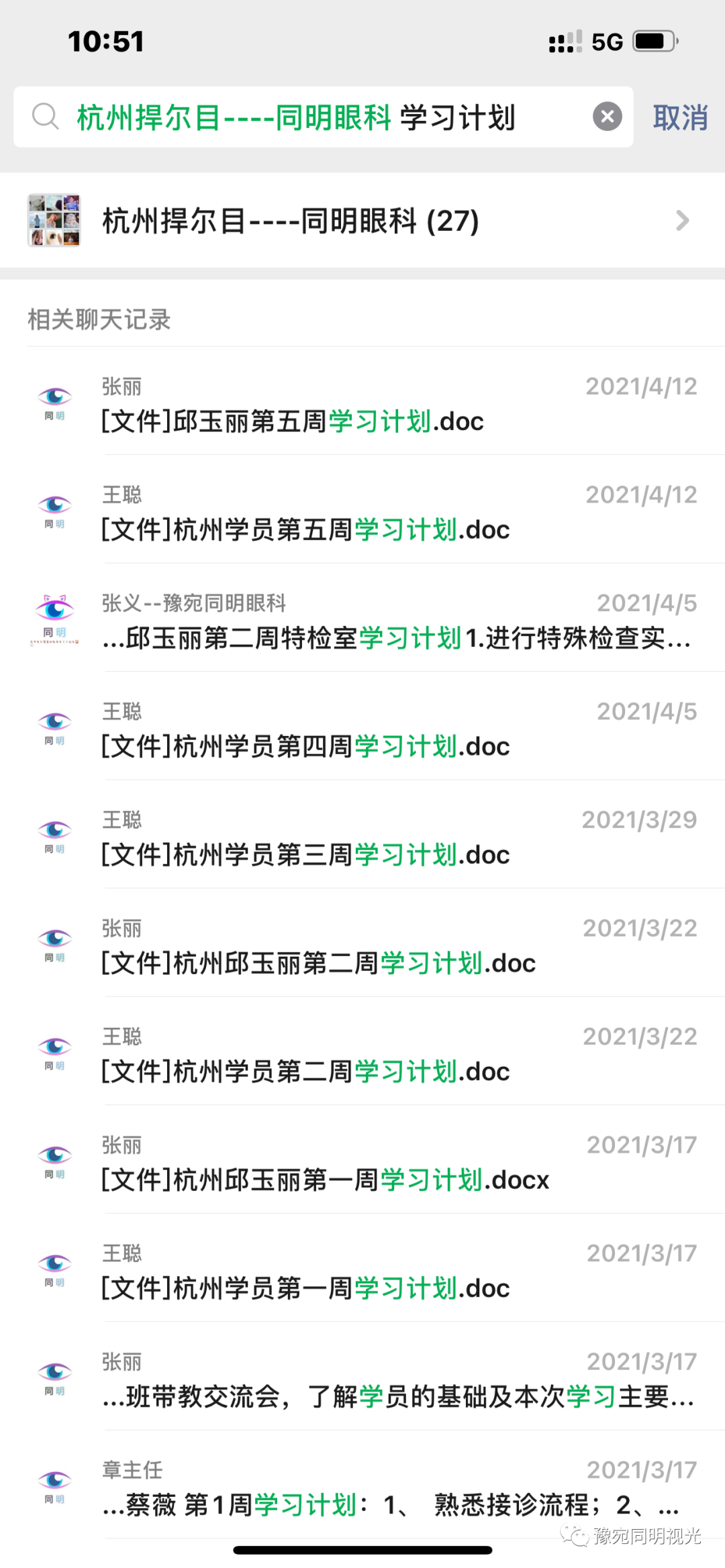
Task: Open 章主任's message about 蔡薇 第1周学习计划
Action: 362,1485
